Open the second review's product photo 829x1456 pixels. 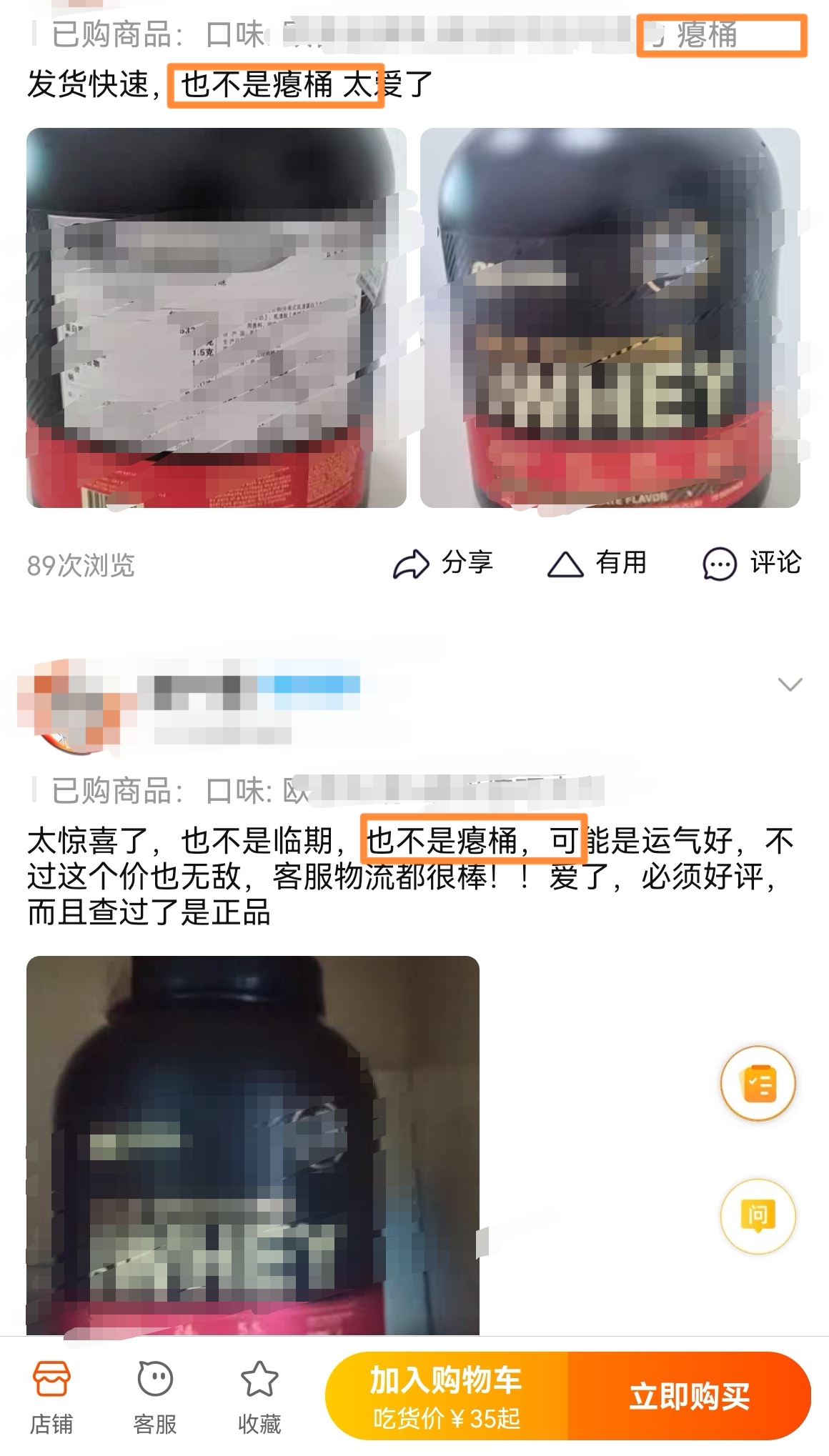pyautogui.click(x=252, y=1143)
